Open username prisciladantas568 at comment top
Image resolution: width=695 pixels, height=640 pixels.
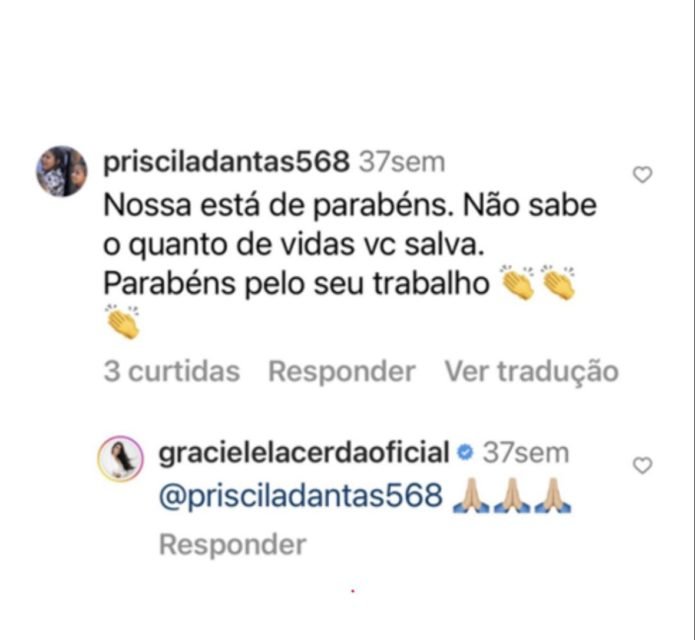(x=226, y=162)
